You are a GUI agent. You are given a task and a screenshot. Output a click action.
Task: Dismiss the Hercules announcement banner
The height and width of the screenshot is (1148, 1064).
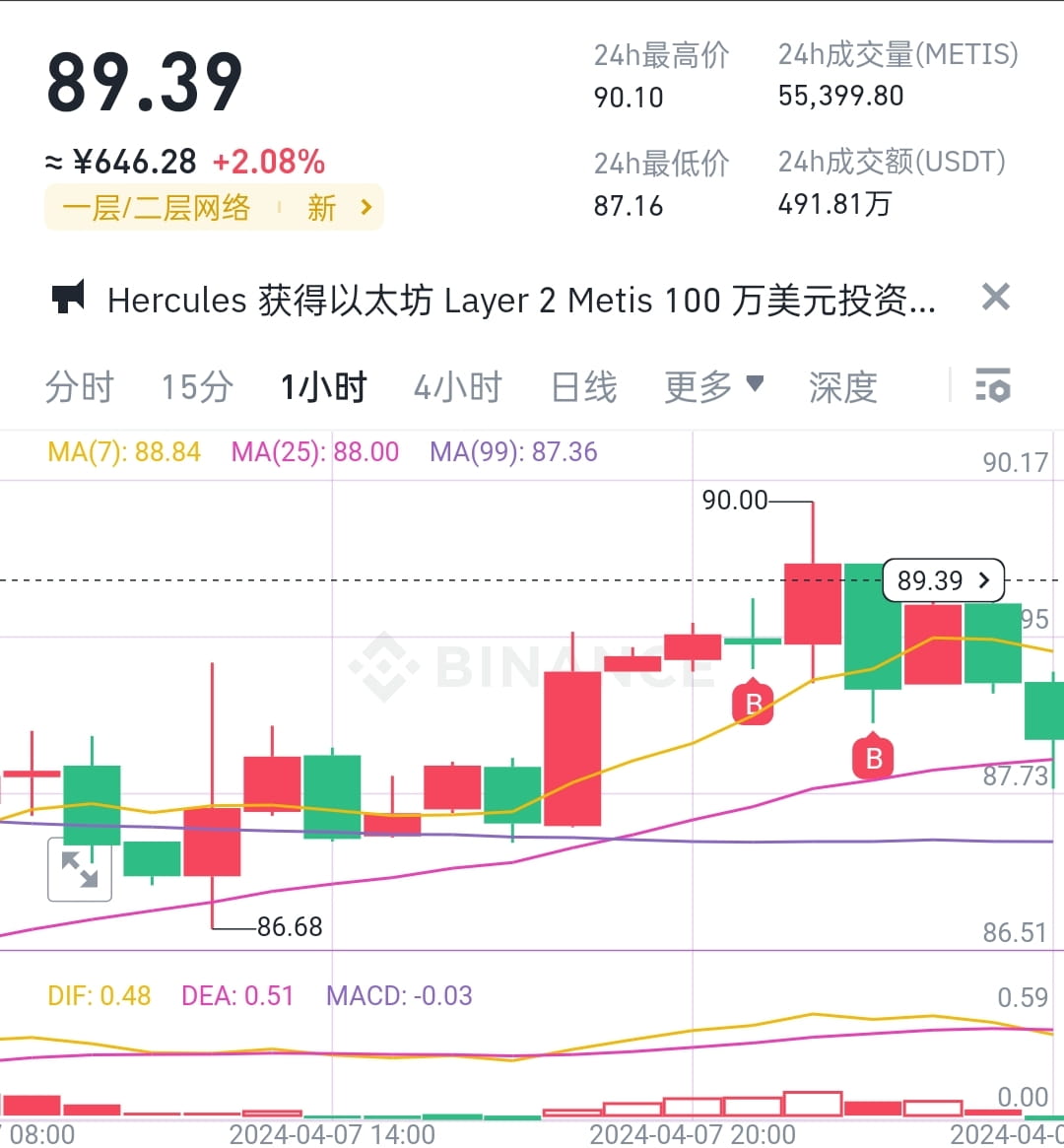[x=996, y=298]
